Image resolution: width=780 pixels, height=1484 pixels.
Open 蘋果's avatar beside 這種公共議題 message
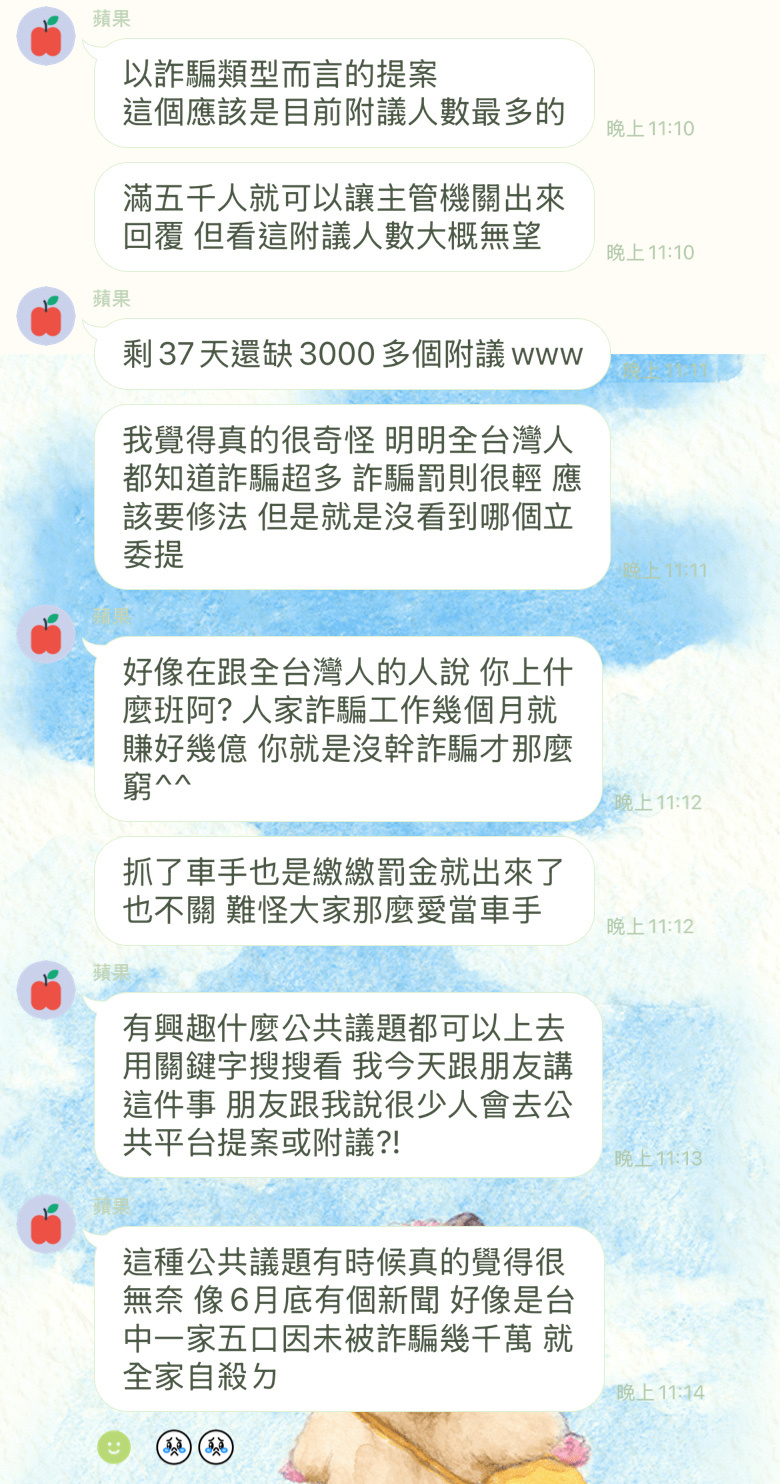click(x=46, y=1224)
